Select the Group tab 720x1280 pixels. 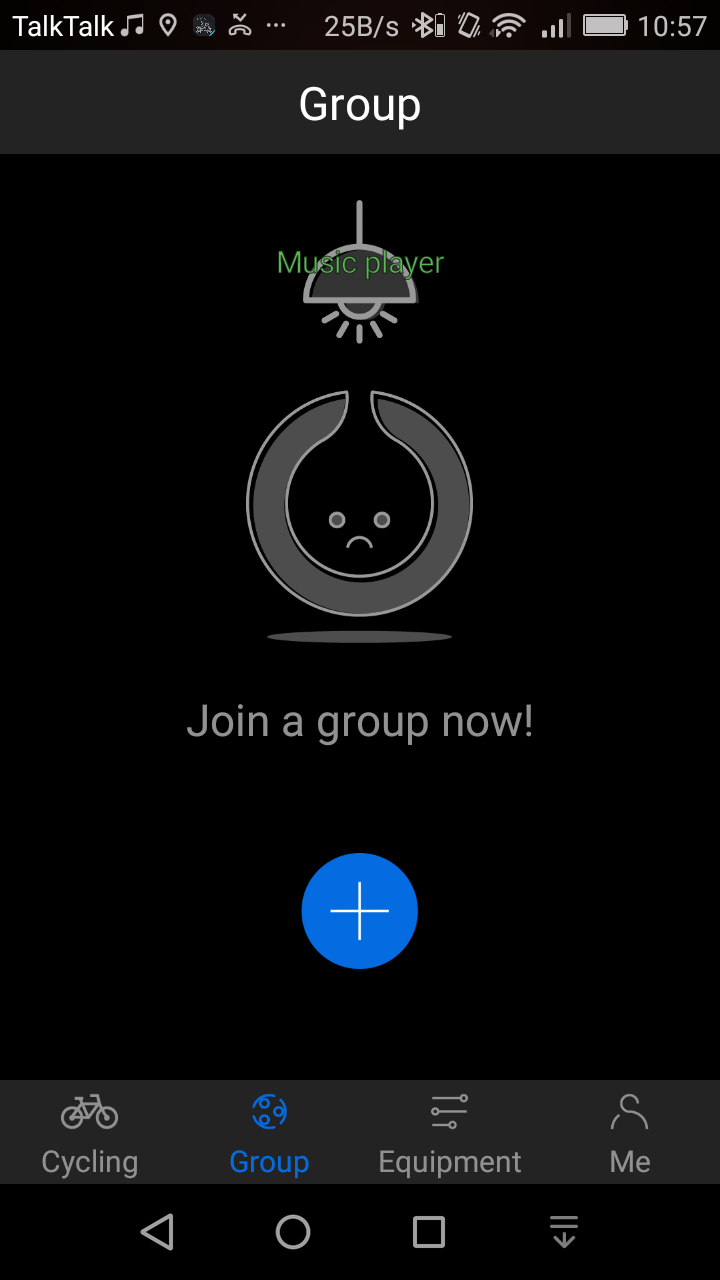tap(270, 1133)
